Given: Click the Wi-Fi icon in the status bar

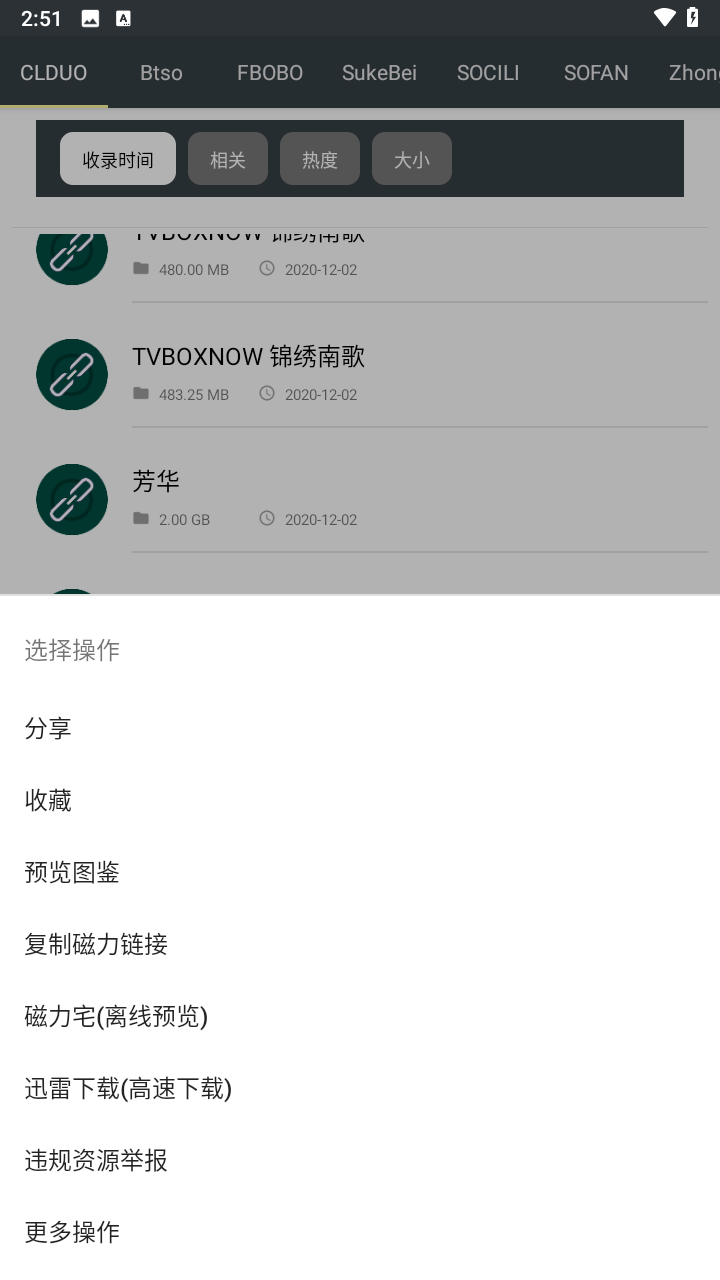Looking at the screenshot, I should click(664, 17).
